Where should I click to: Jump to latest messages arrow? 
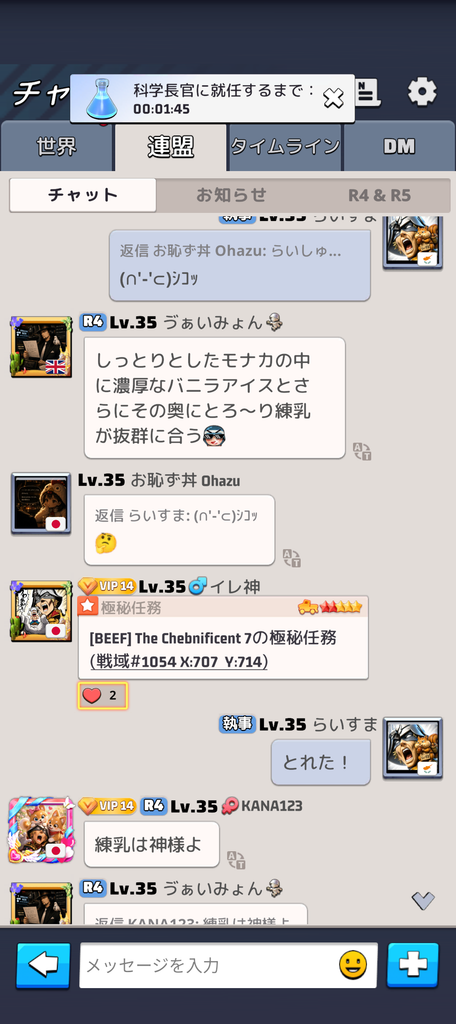tap(423, 901)
